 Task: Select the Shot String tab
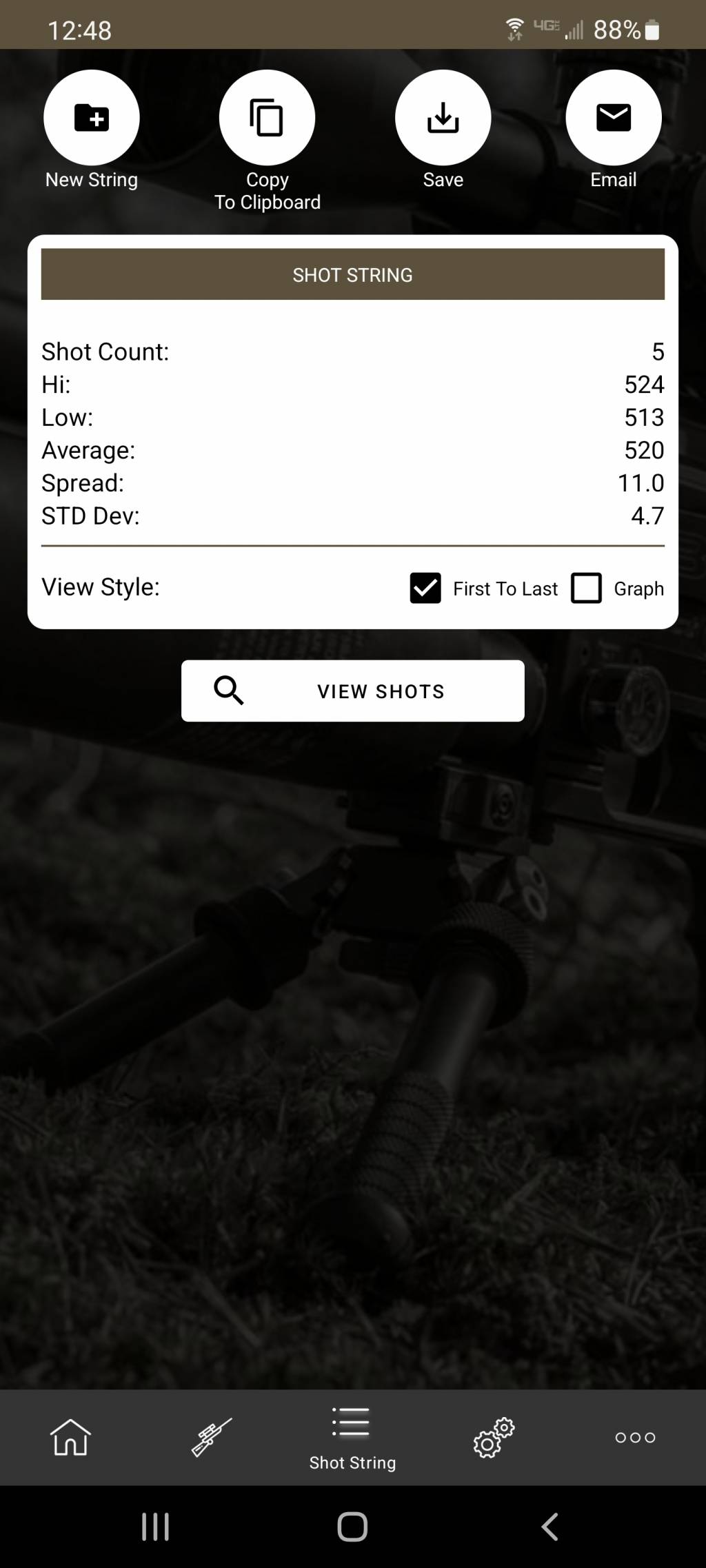tap(352, 1438)
